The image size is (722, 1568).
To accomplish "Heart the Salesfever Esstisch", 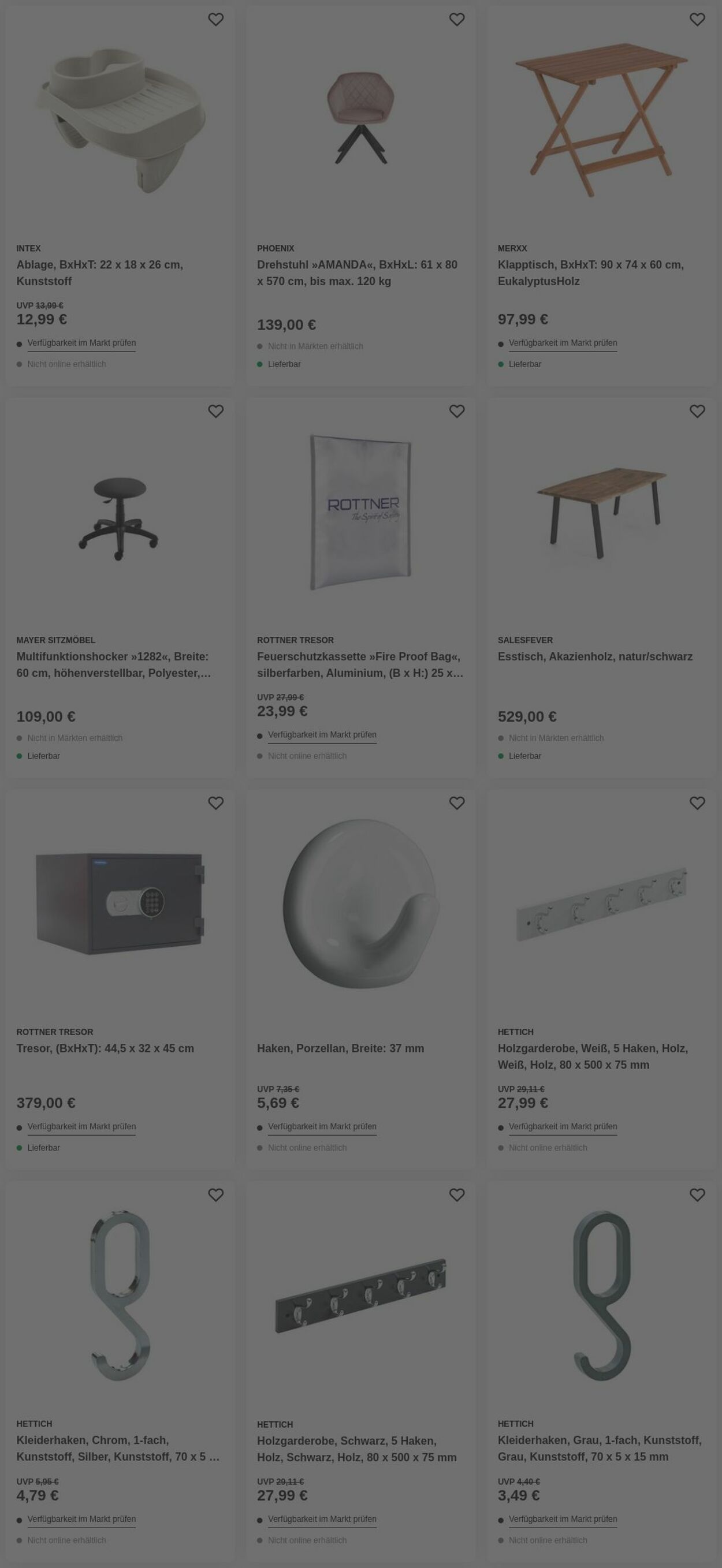I will point(697,412).
